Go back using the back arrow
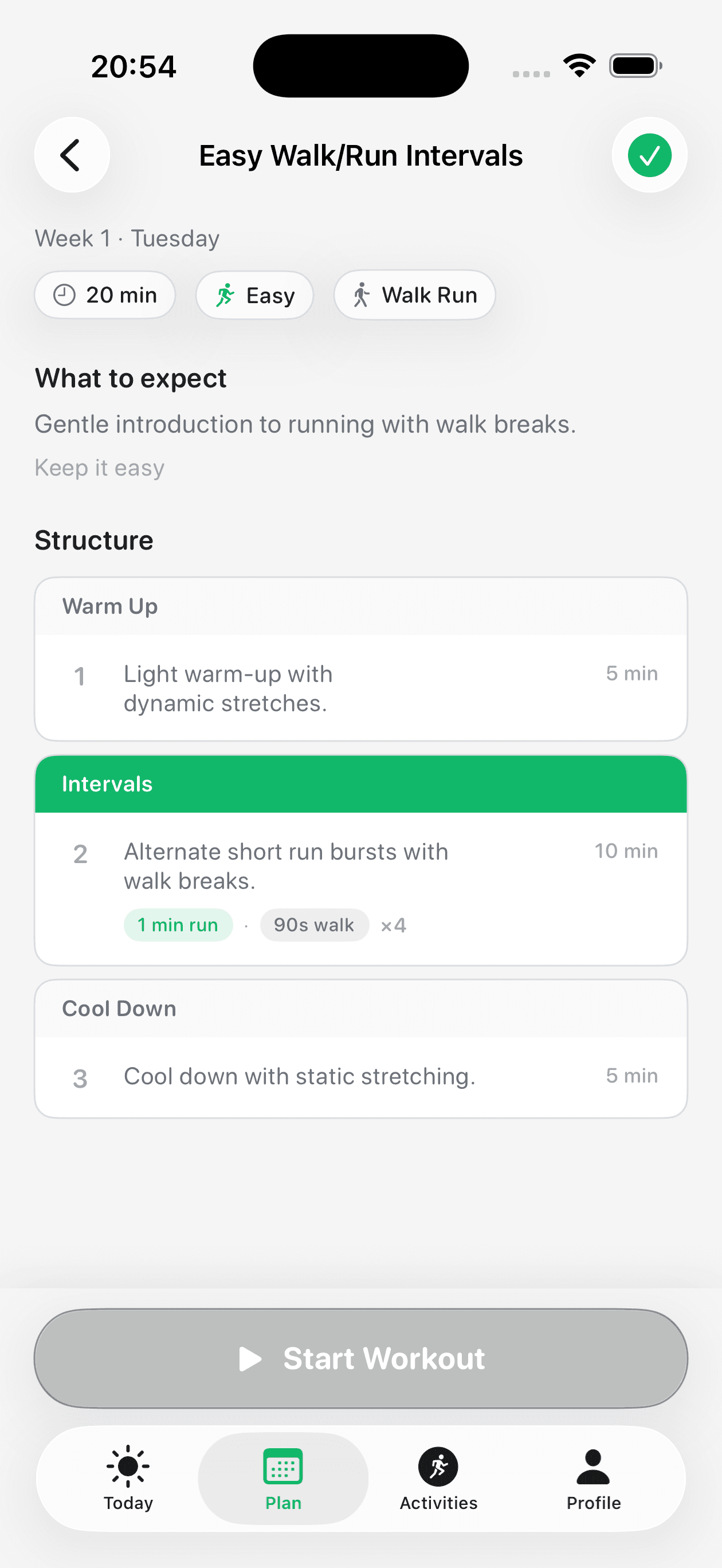Screen dimensions: 722x1568 pyautogui.click(x=72, y=155)
